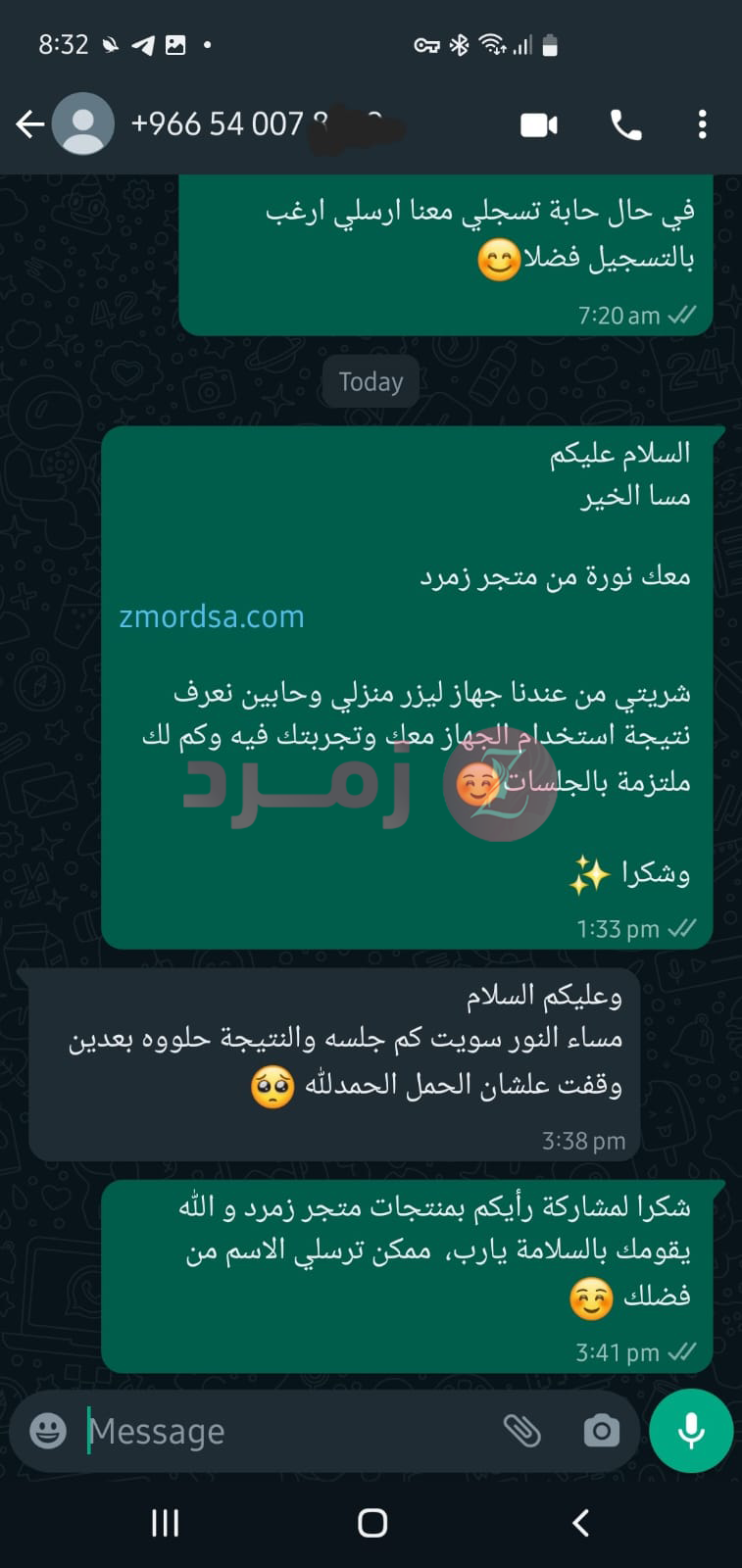Screen dimensions: 742x1568
Task: Open the camera from the chat
Action: tap(601, 1431)
